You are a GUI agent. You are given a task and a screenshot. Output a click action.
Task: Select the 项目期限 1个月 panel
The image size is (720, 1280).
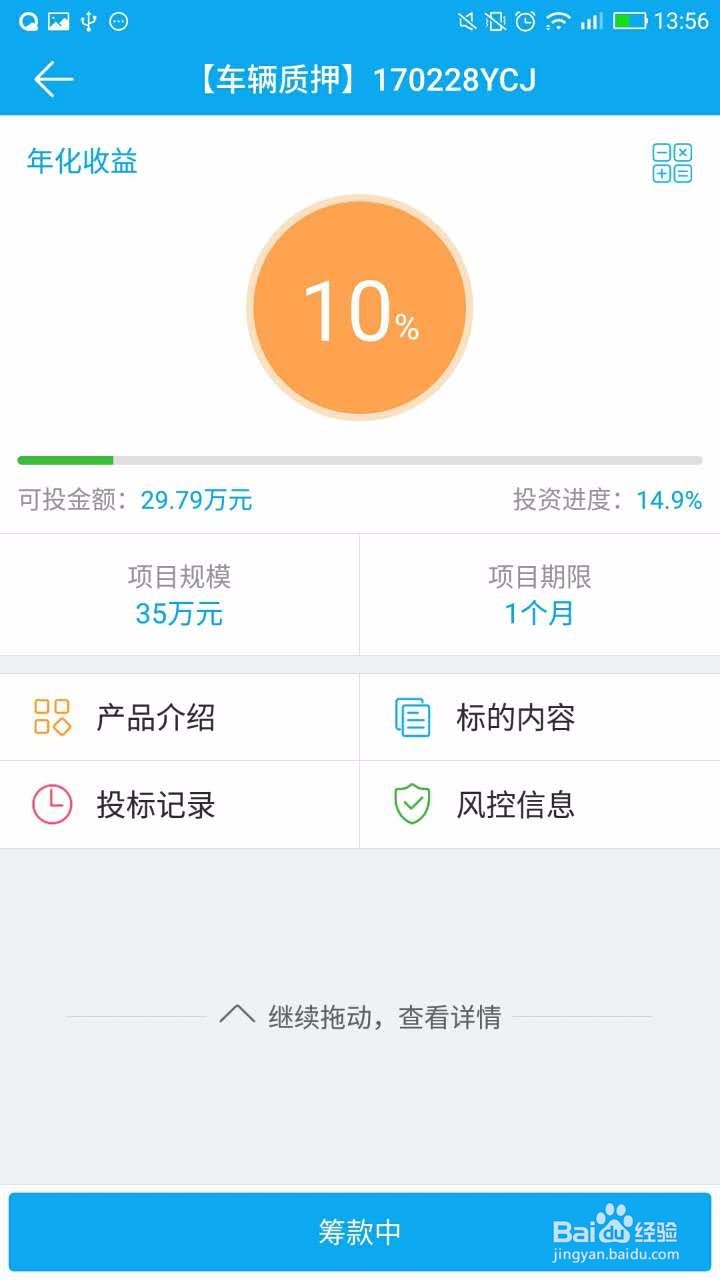coord(538,594)
